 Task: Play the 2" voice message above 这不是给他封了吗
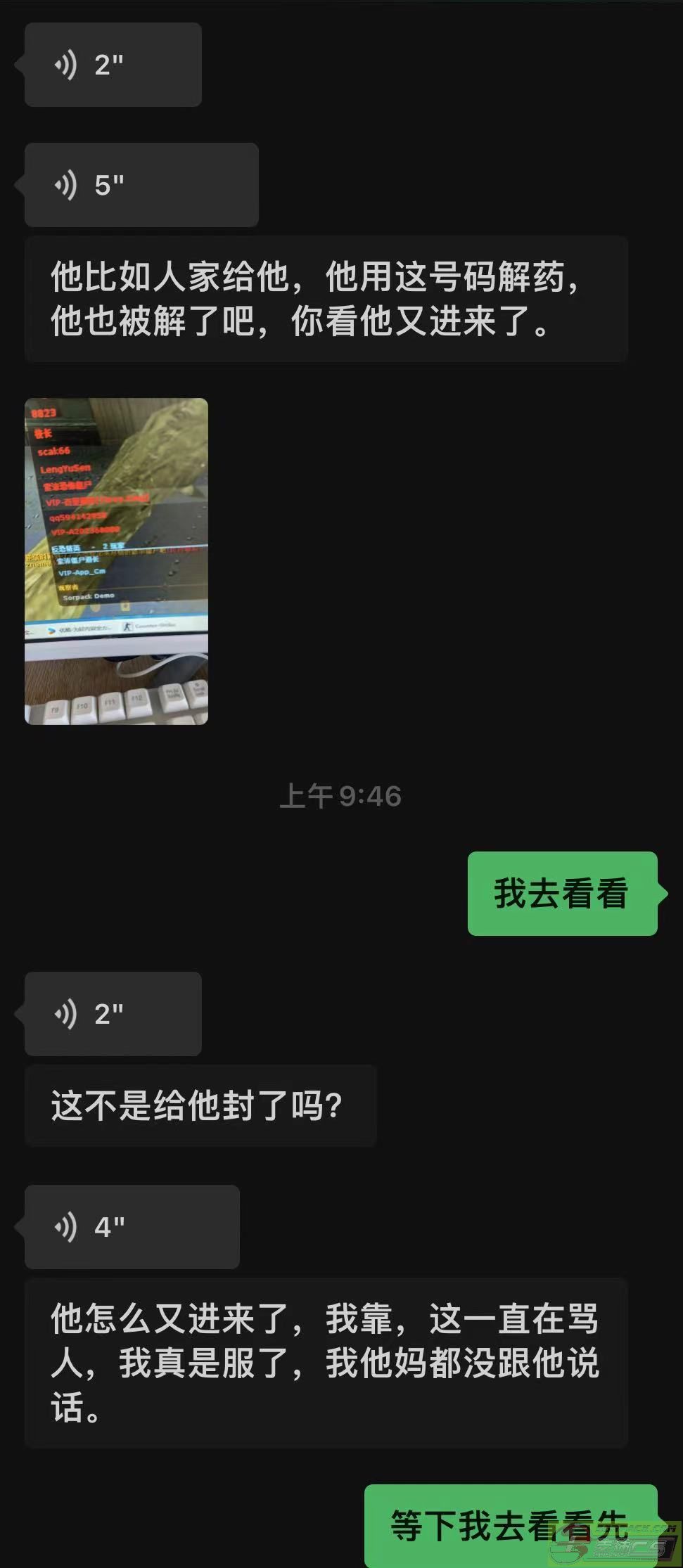tap(113, 1014)
